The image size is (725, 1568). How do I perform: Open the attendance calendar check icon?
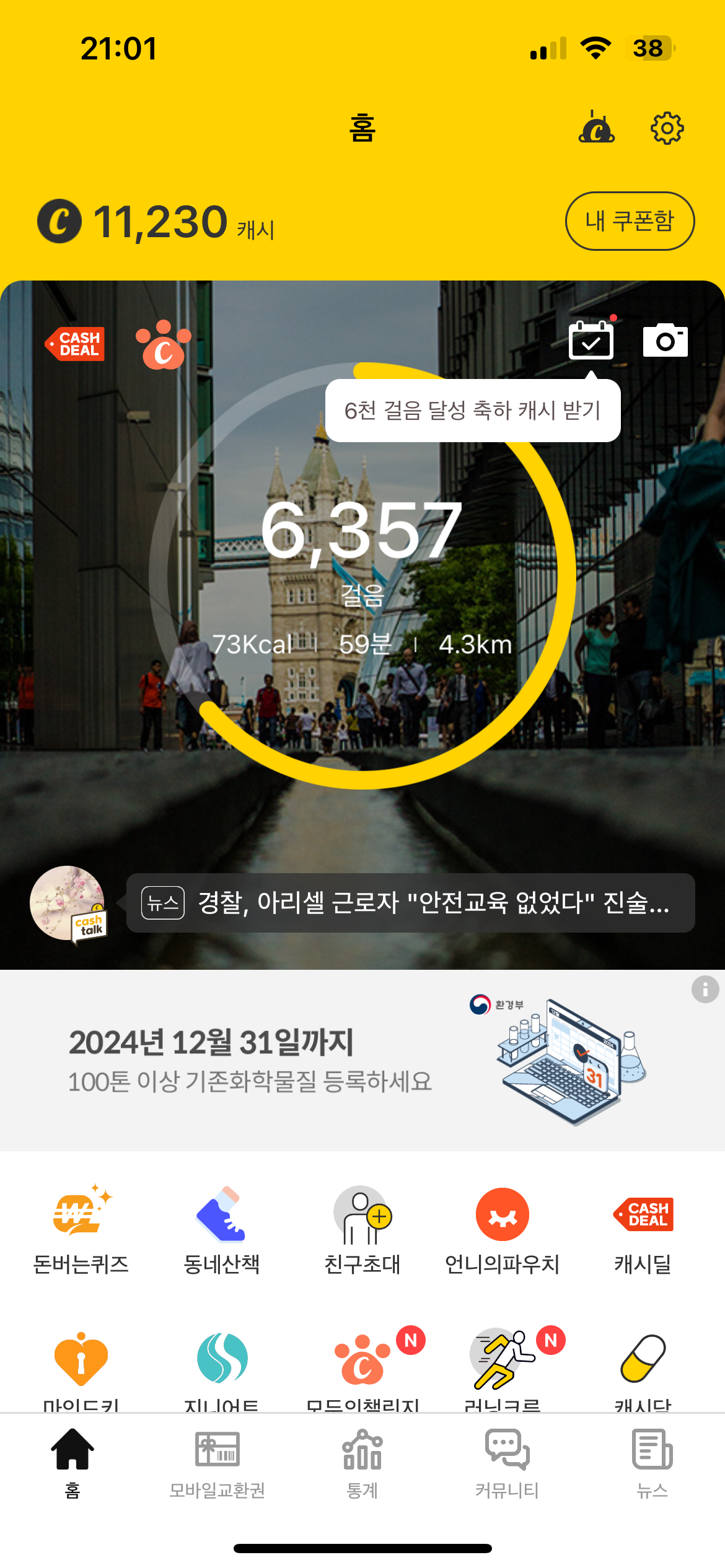click(x=591, y=339)
